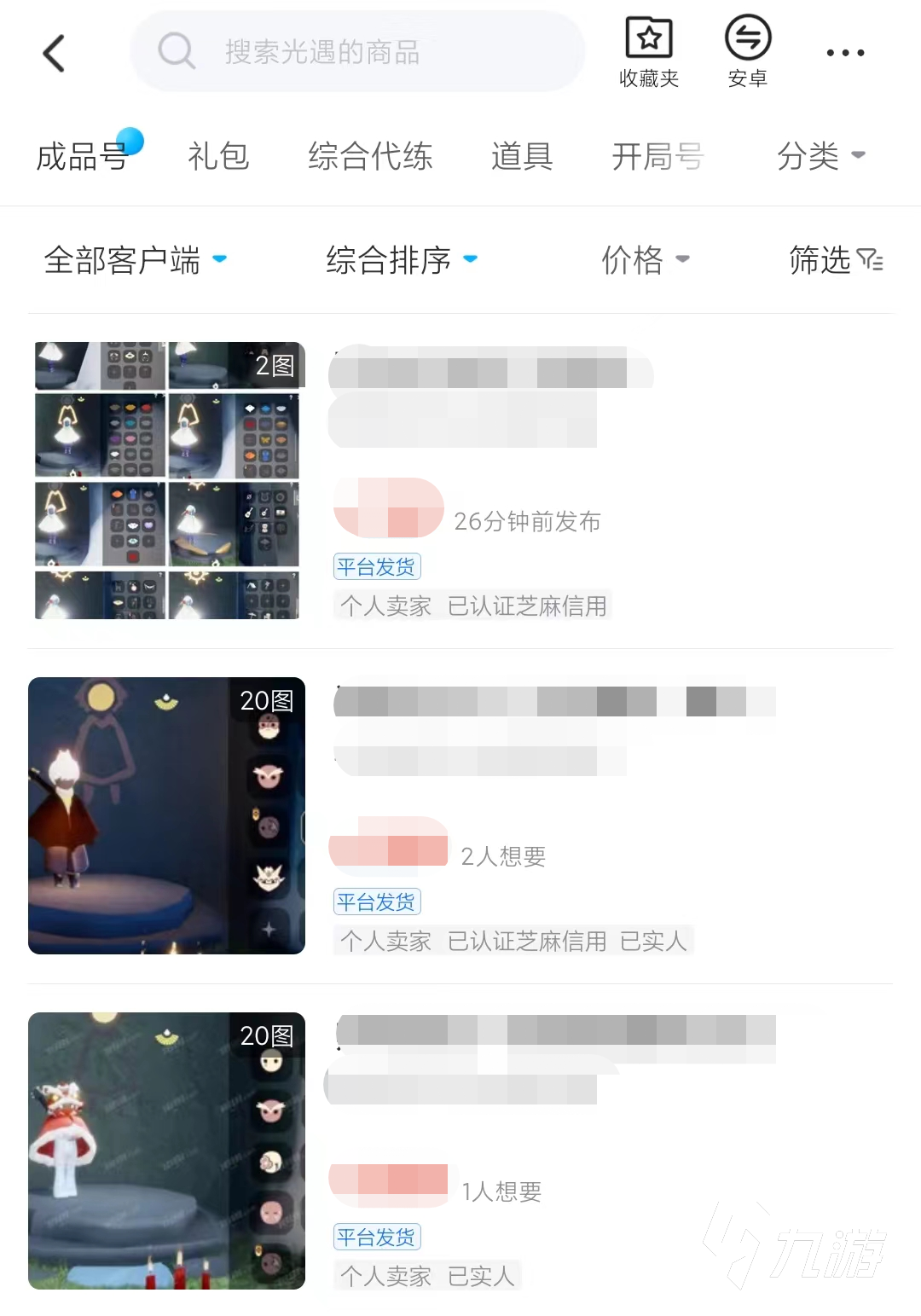Open the 筛选 filter panel
The height and width of the screenshot is (1316, 921).
click(x=835, y=259)
